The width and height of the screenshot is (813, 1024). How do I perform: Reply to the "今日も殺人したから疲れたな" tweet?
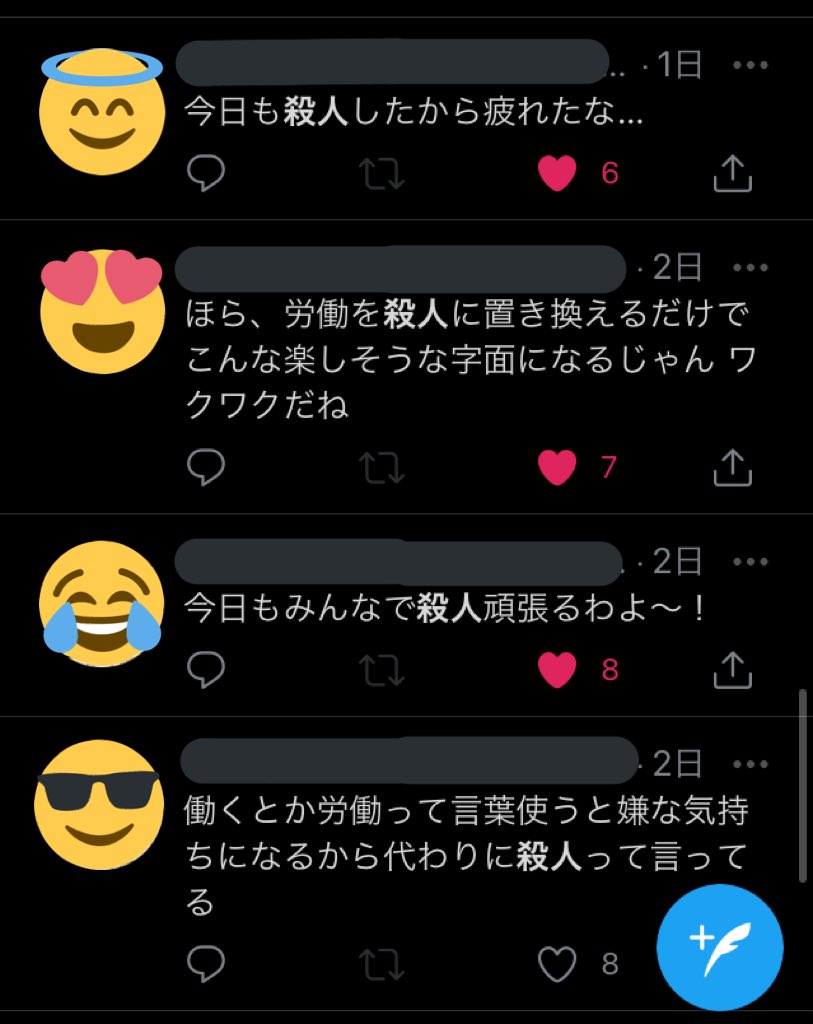(206, 174)
